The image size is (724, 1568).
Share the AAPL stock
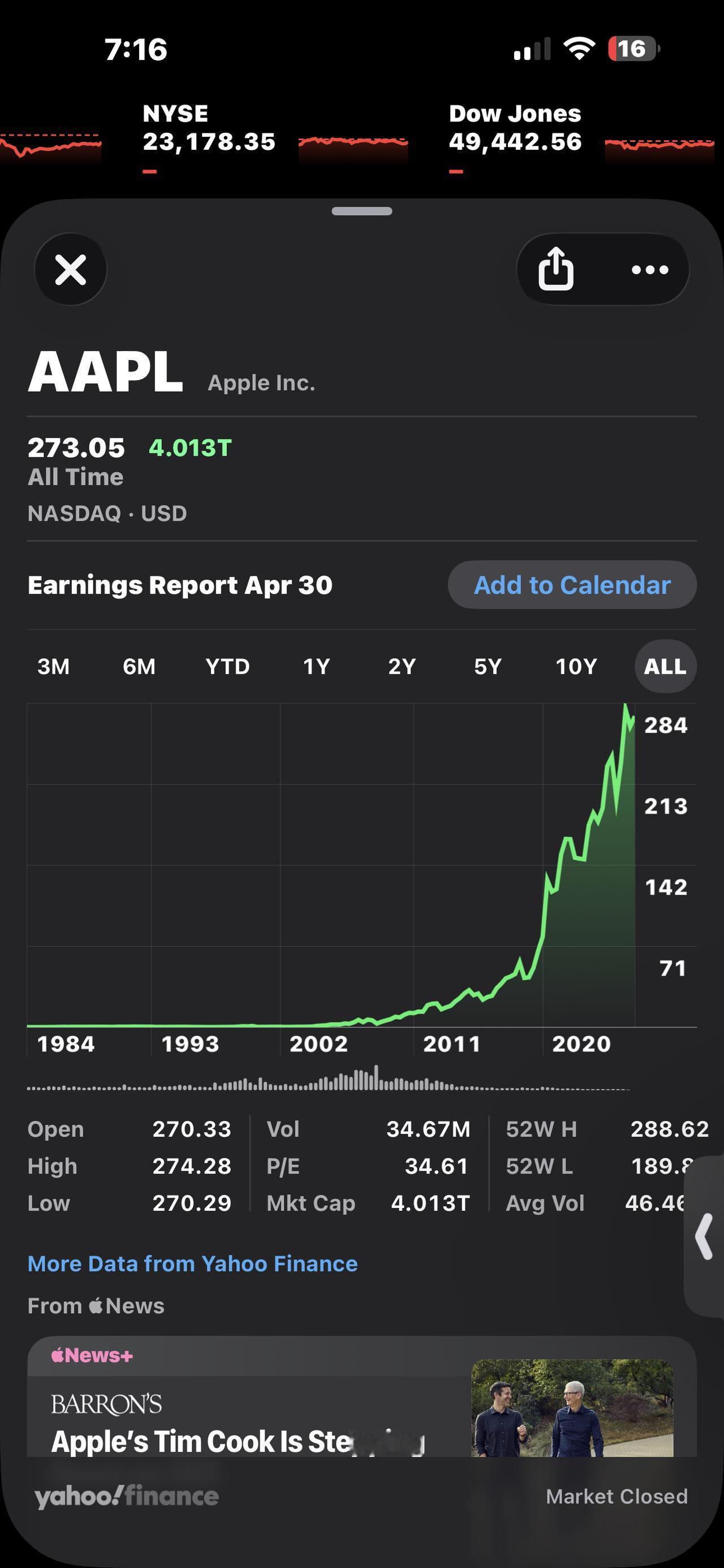pyautogui.click(x=555, y=269)
